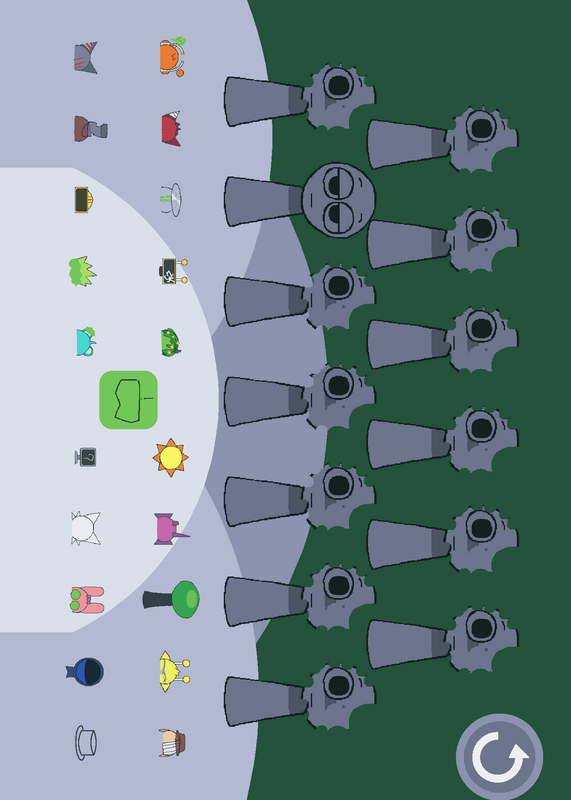Pick the blue and black round character
Viewport: 571px width, 800px height.
(85, 671)
